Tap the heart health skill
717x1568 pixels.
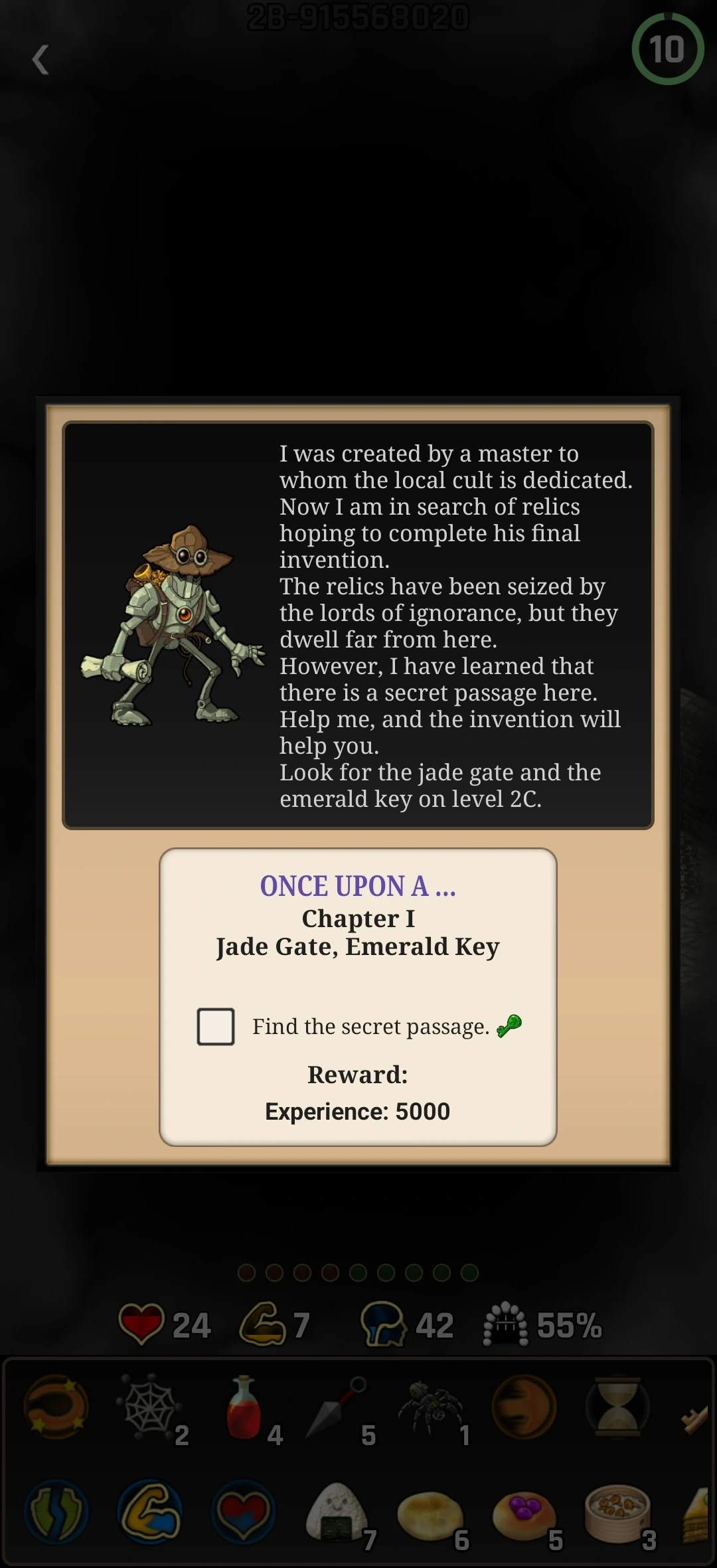[243, 1513]
